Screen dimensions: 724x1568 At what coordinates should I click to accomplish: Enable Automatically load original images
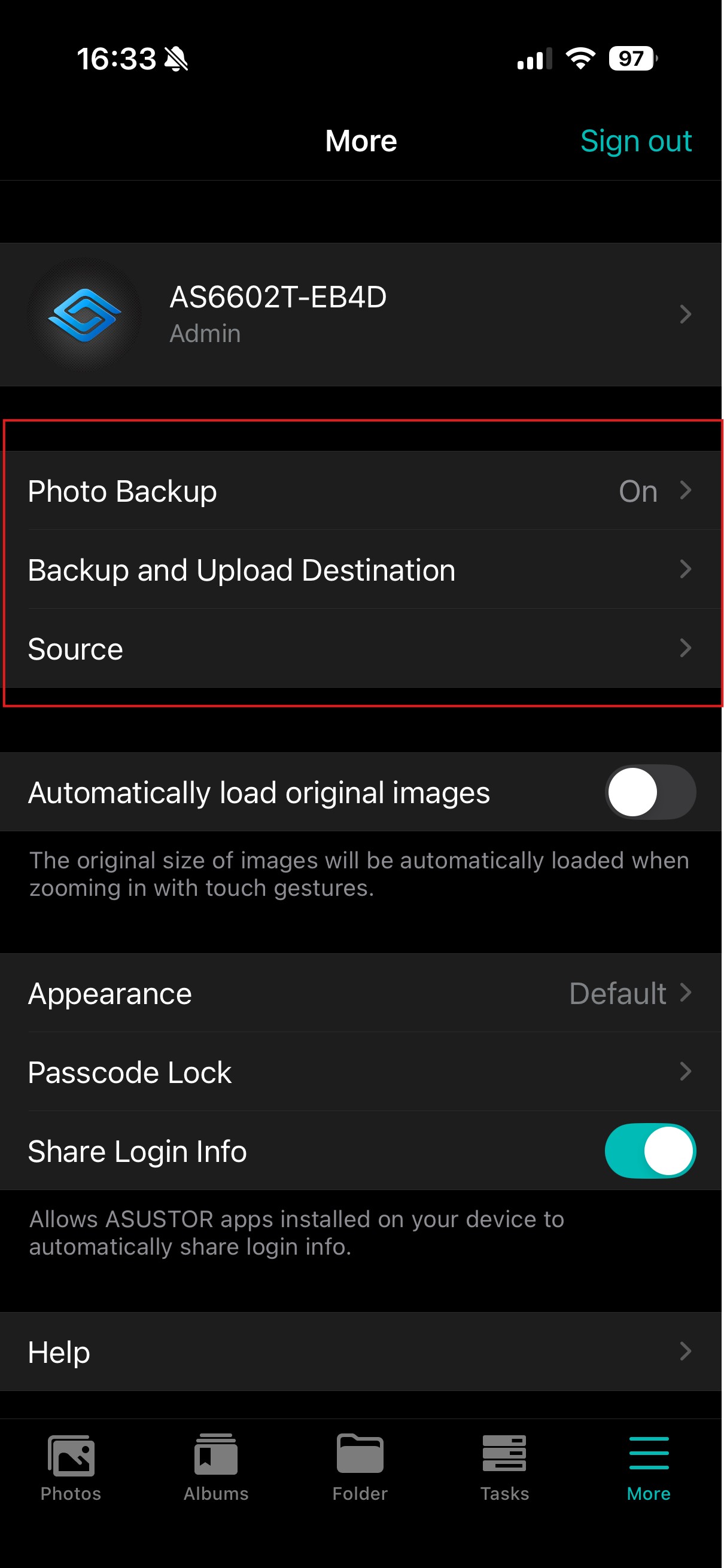650,792
